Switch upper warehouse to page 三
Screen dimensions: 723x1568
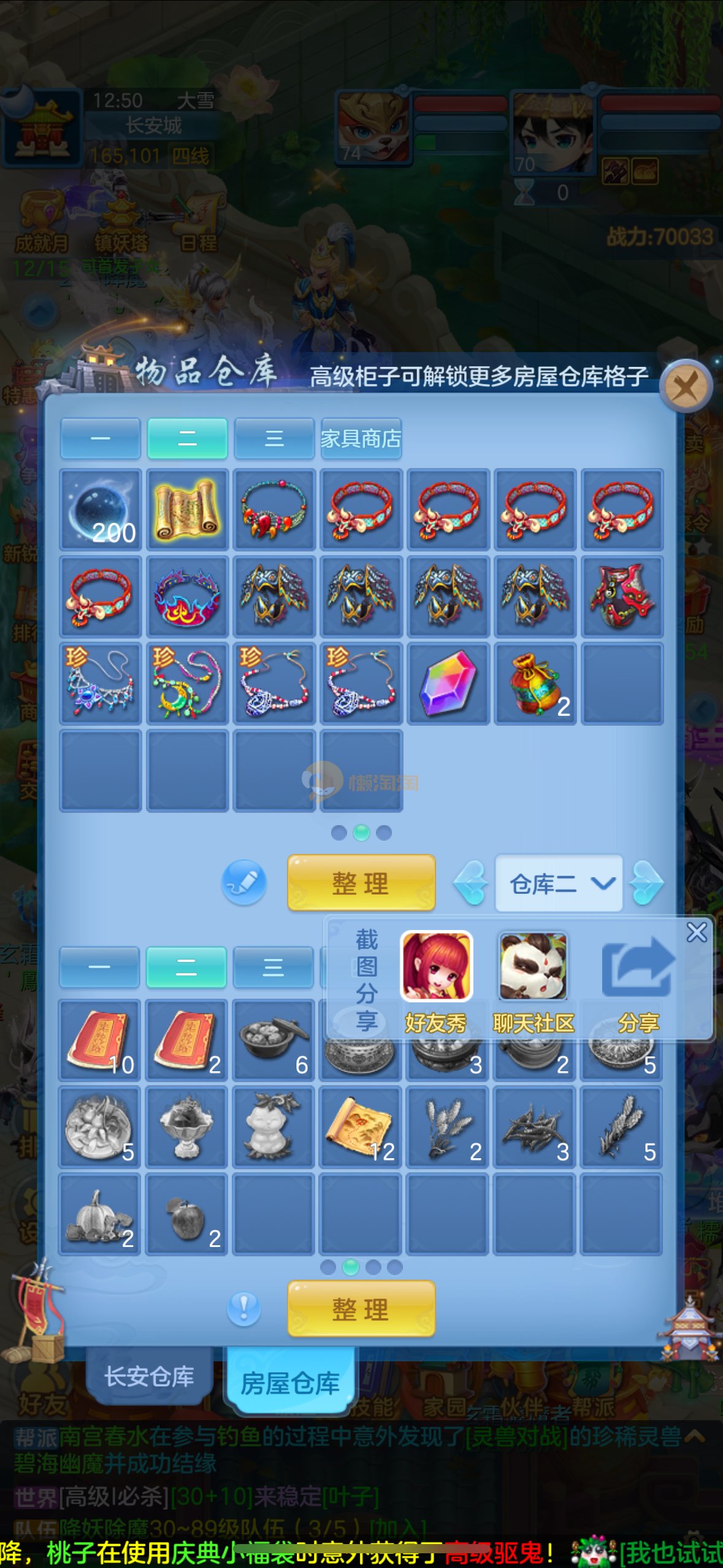(274, 439)
